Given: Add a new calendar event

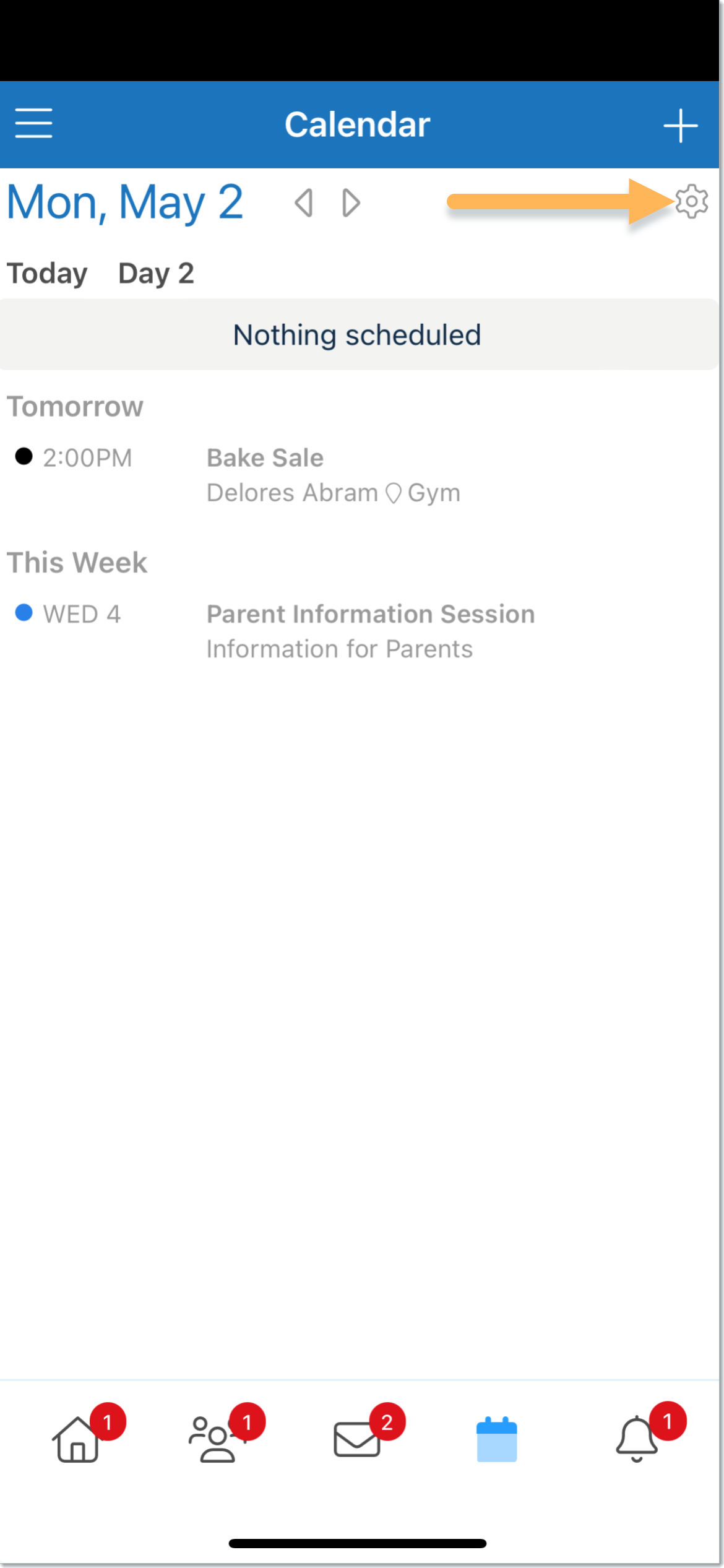Looking at the screenshot, I should click(x=680, y=126).
